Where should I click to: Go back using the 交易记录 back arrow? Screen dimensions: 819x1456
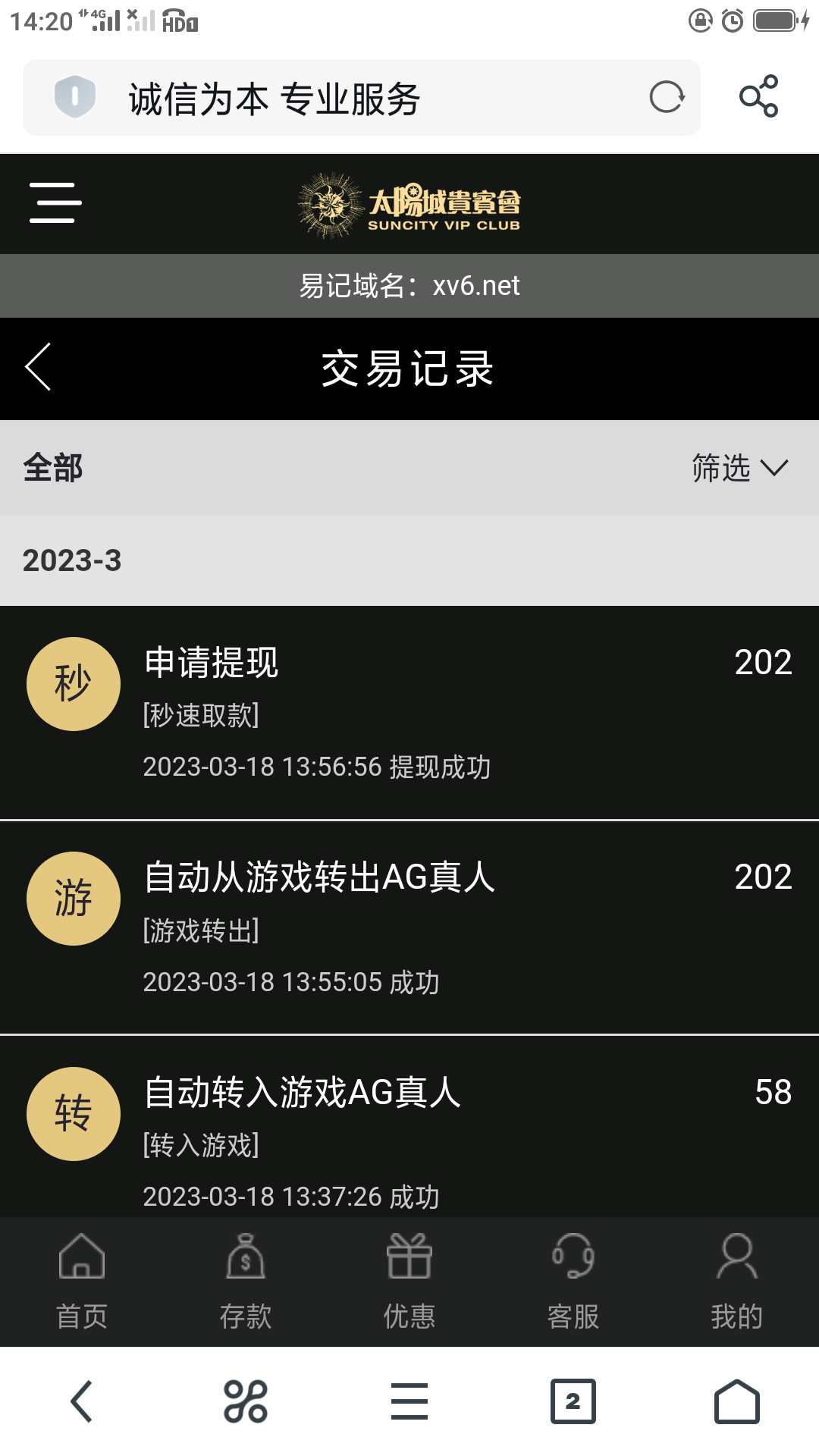click(39, 369)
